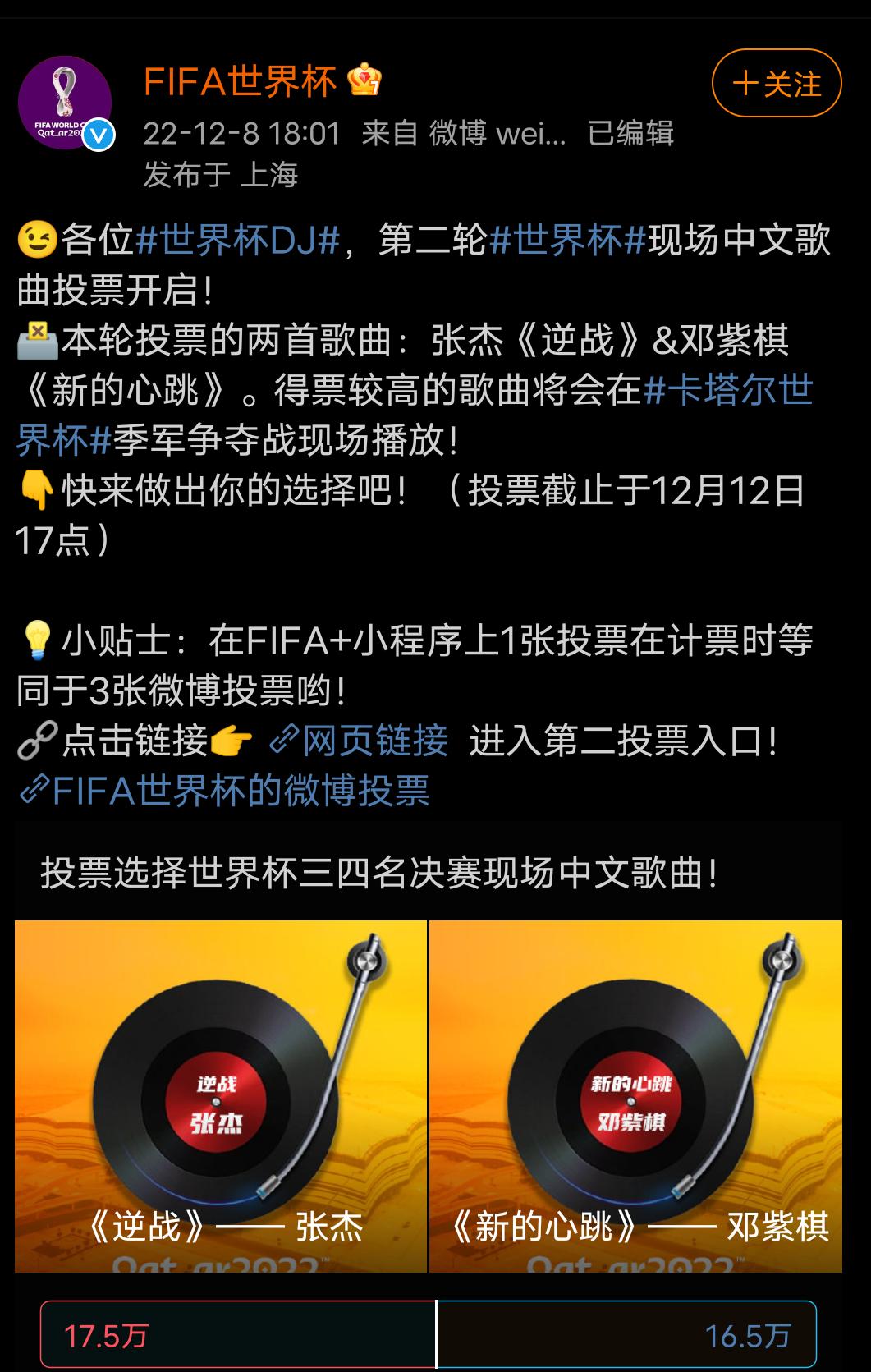The height and width of the screenshot is (1372, 871).
Task: Open the FIFA世界杯 account name
Action: 241,82
